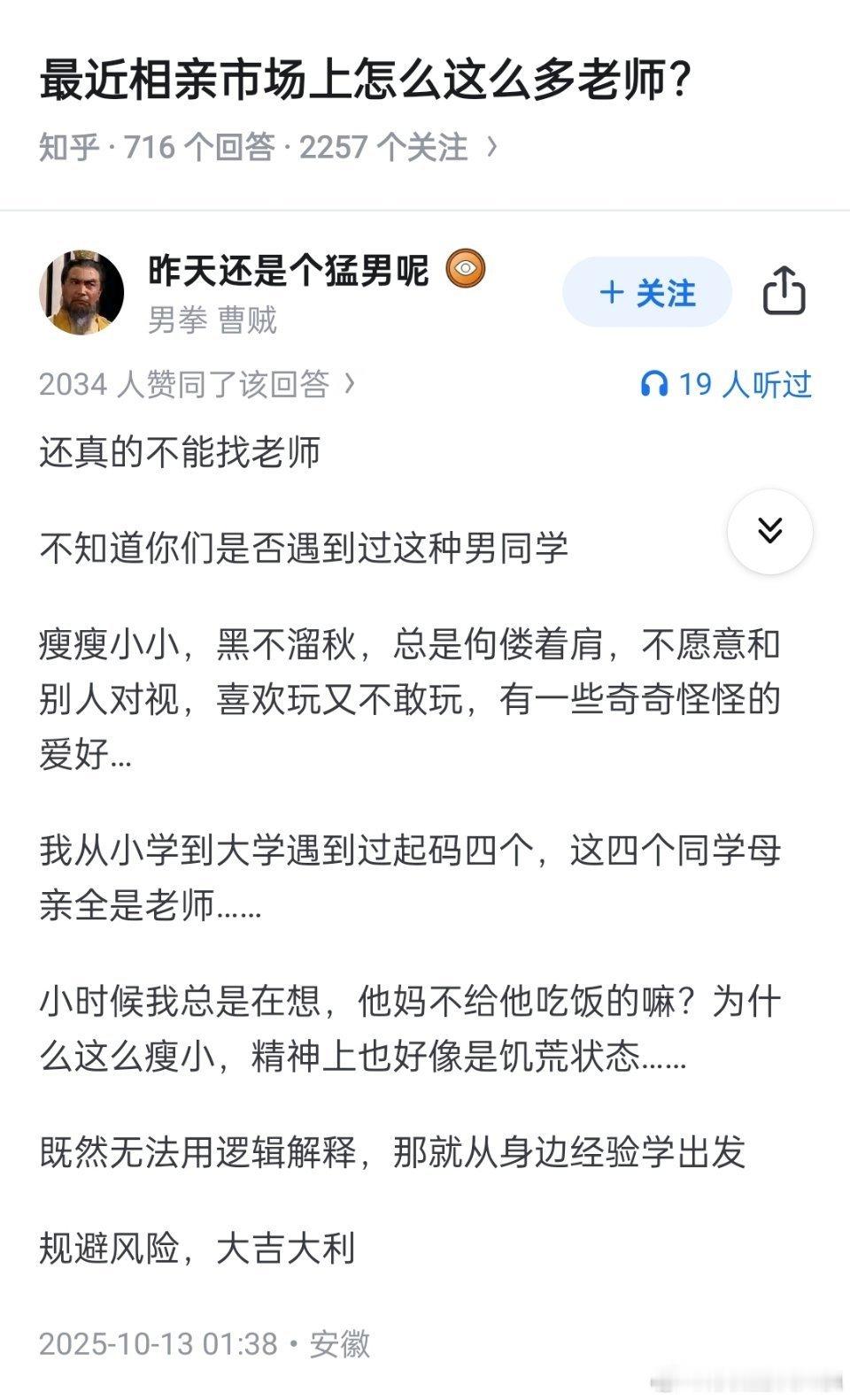Click the tag text 男拳 曹贼
The width and height of the screenshot is (850, 1400).
[x=212, y=323]
